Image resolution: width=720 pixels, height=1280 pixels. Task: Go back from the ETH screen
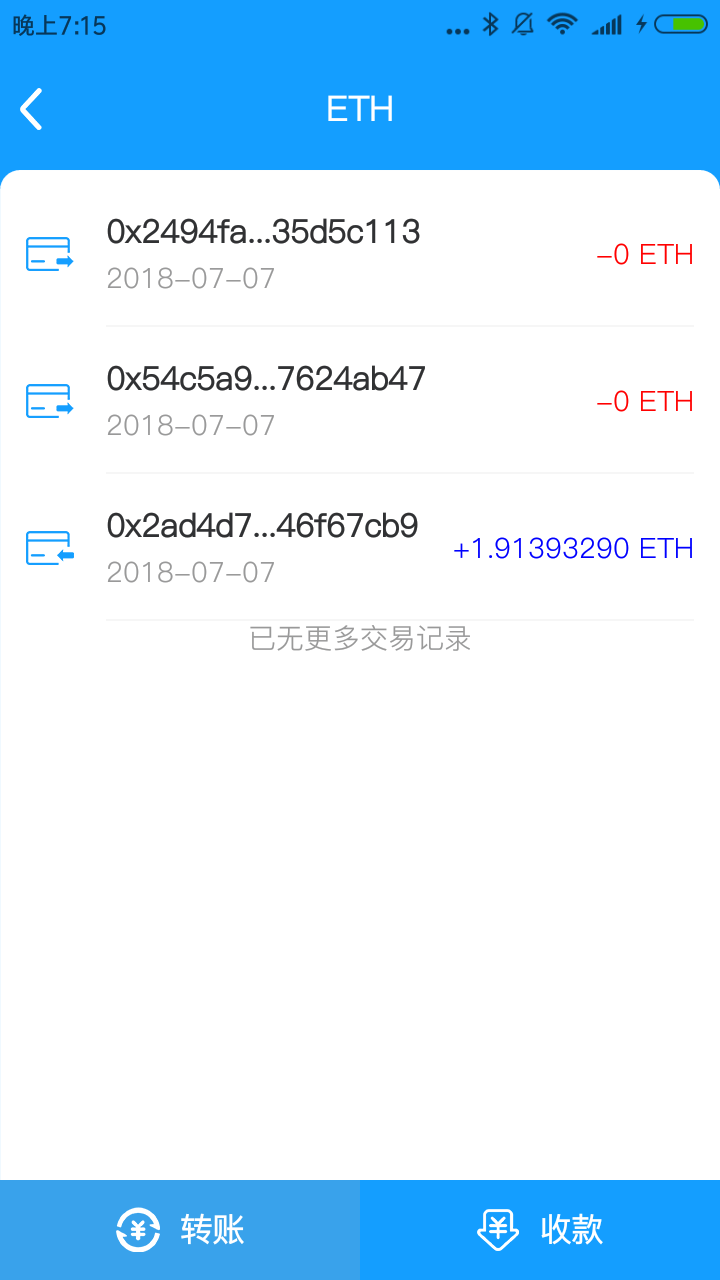click(32, 109)
